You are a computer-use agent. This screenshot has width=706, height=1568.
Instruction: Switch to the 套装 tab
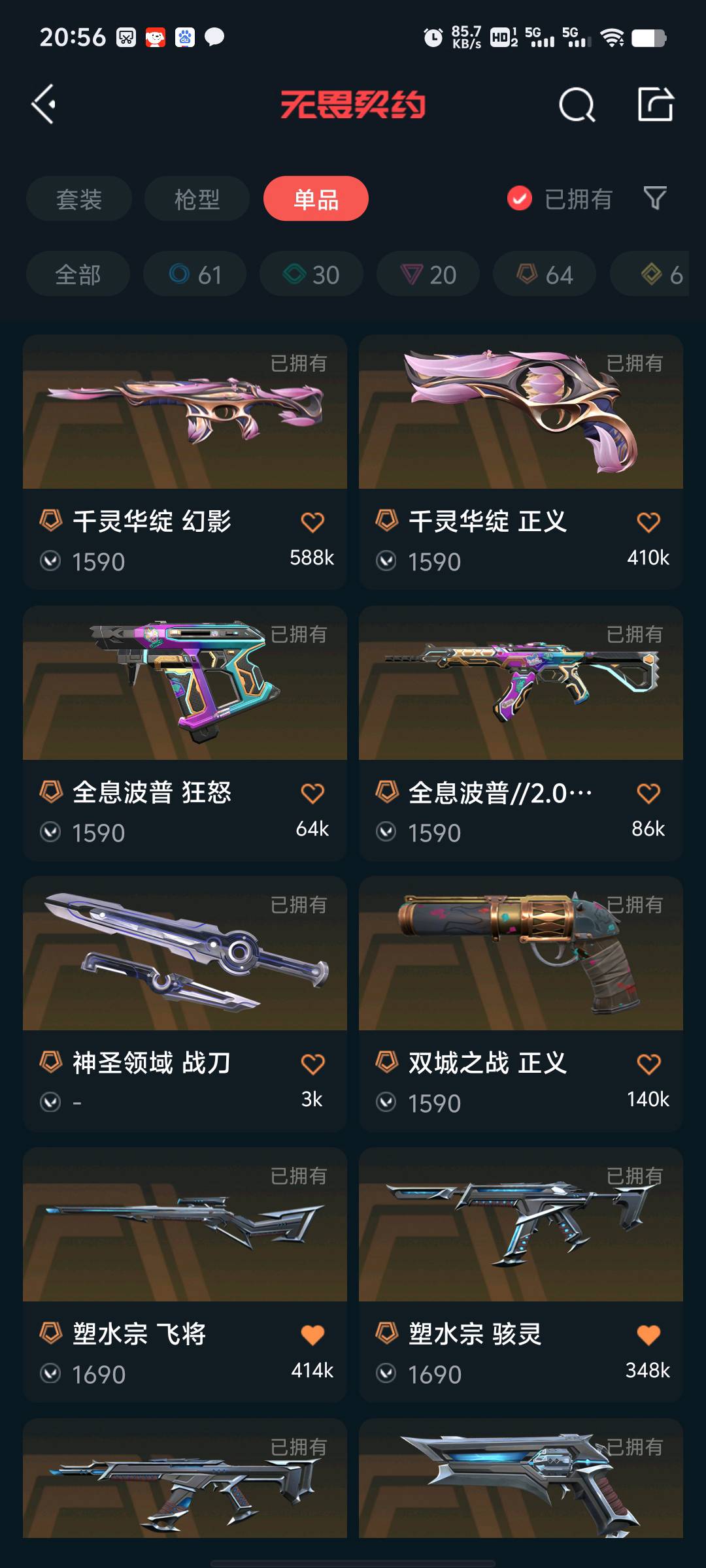click(x=79, y=199)
